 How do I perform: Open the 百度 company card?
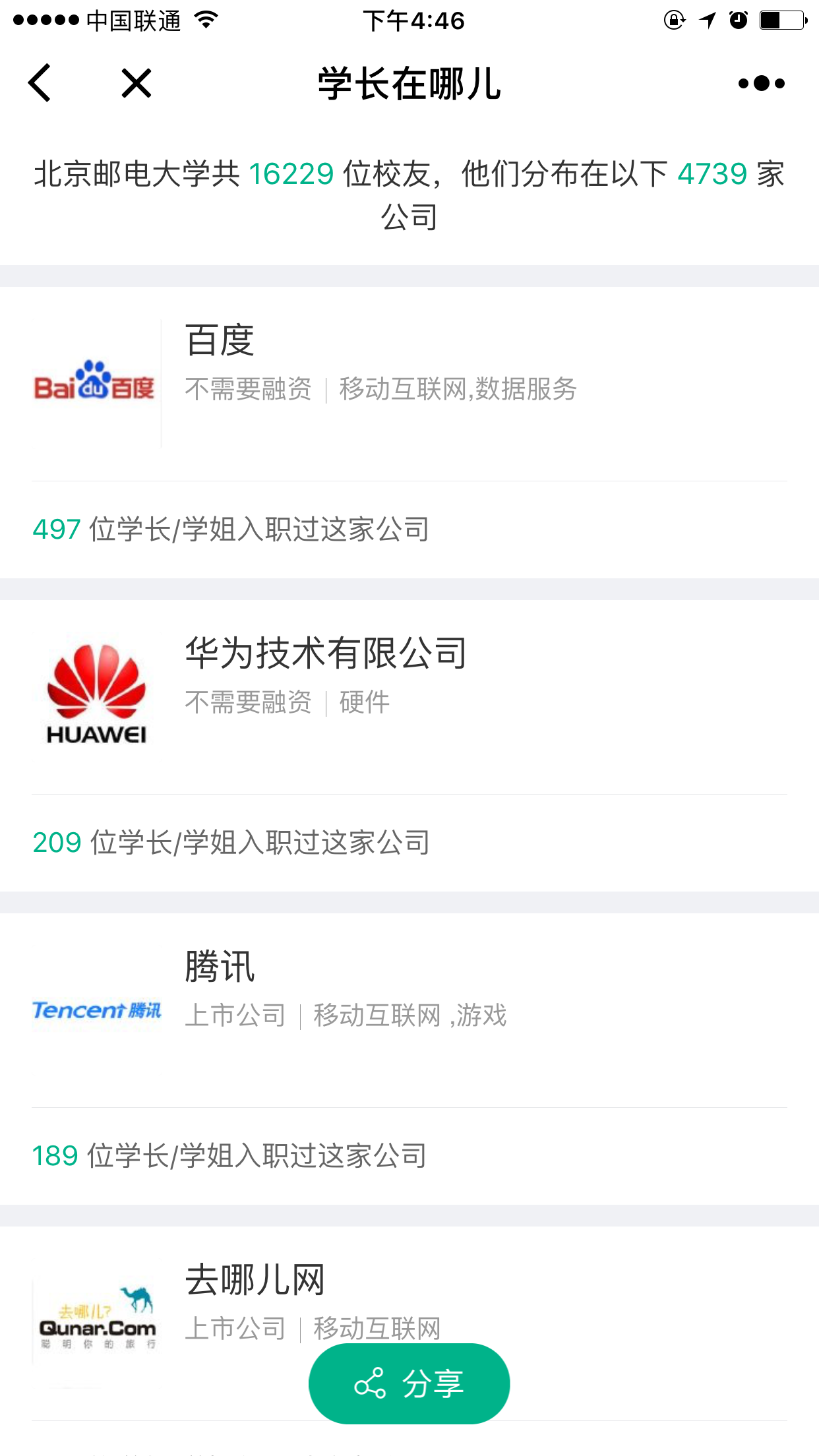[409, 384]
